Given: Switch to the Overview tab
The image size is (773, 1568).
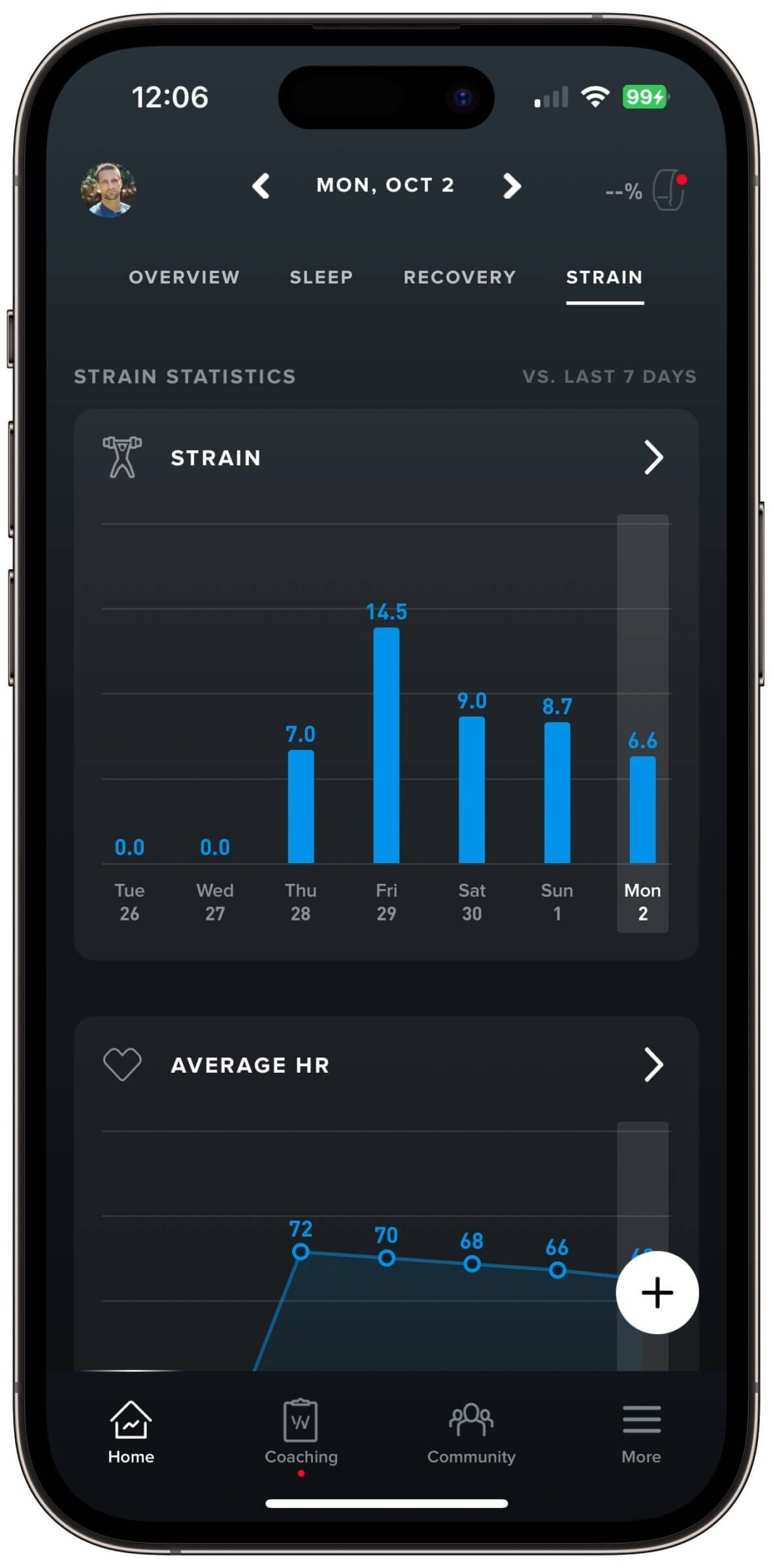Looking at the screenshot, I should click(184, 277).
